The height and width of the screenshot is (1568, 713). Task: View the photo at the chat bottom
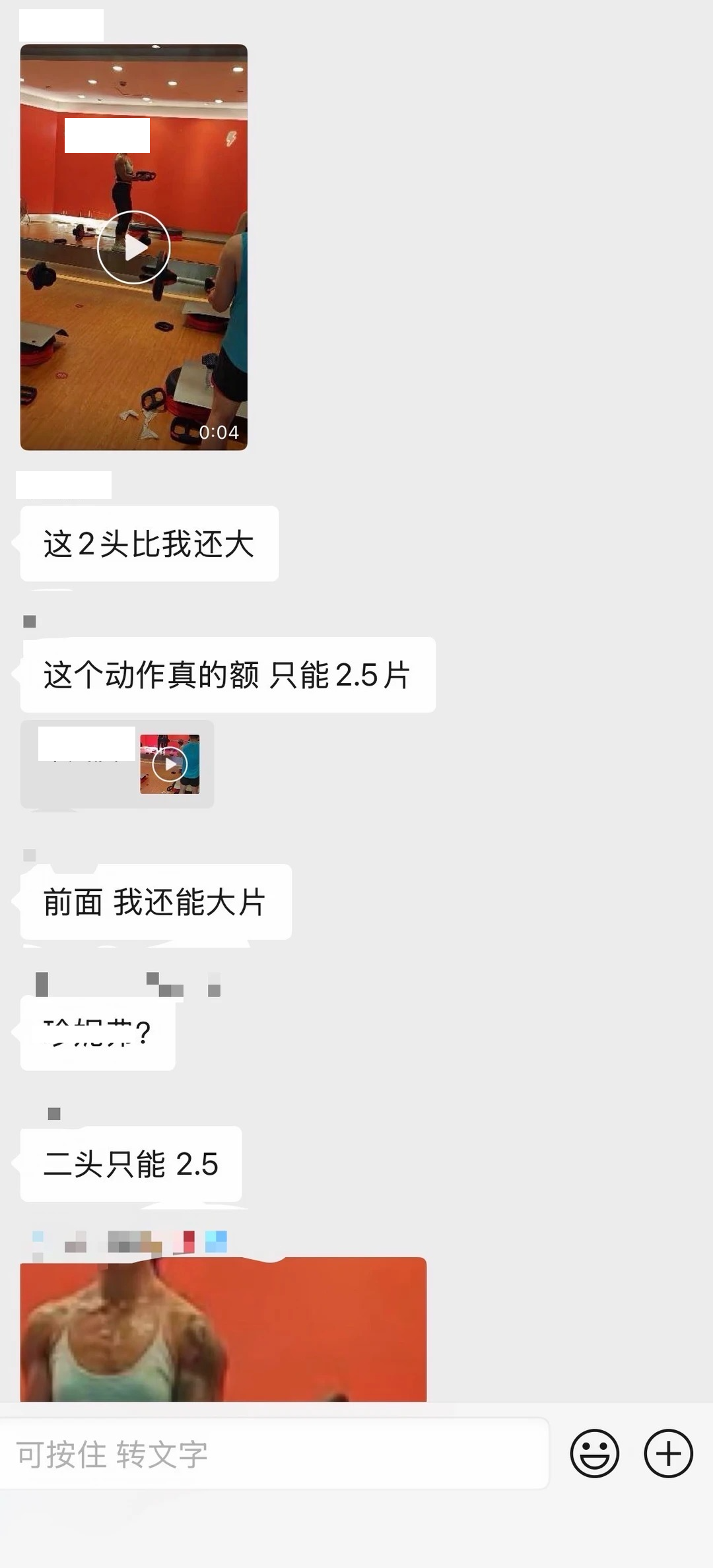pos(223,1329)
